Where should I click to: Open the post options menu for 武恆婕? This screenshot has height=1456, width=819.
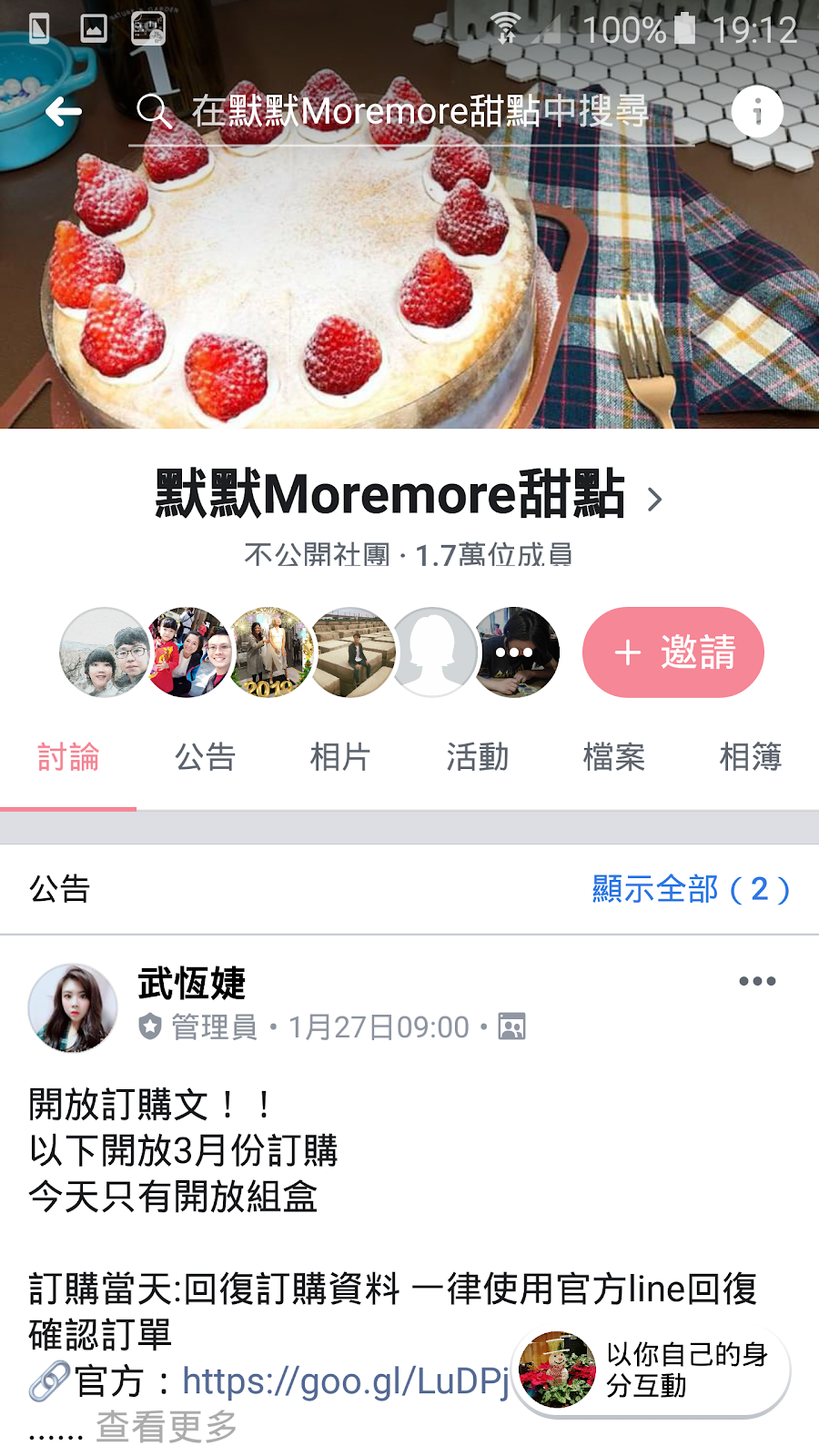point(757,981)
